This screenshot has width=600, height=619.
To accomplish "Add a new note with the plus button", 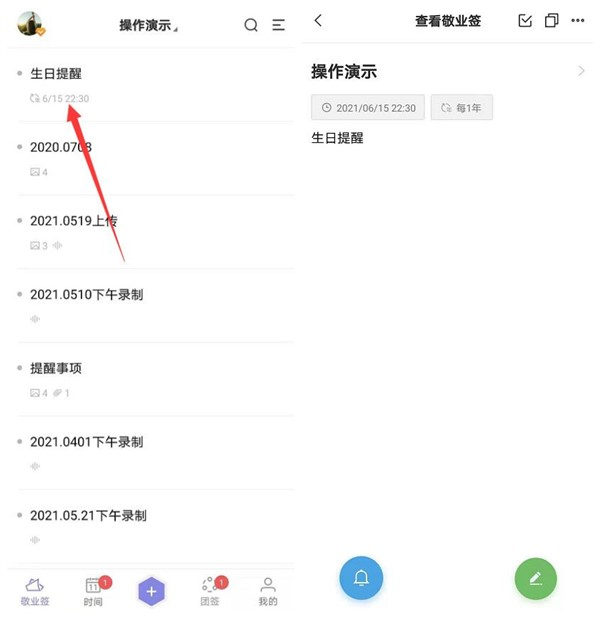I will point(151,591).
